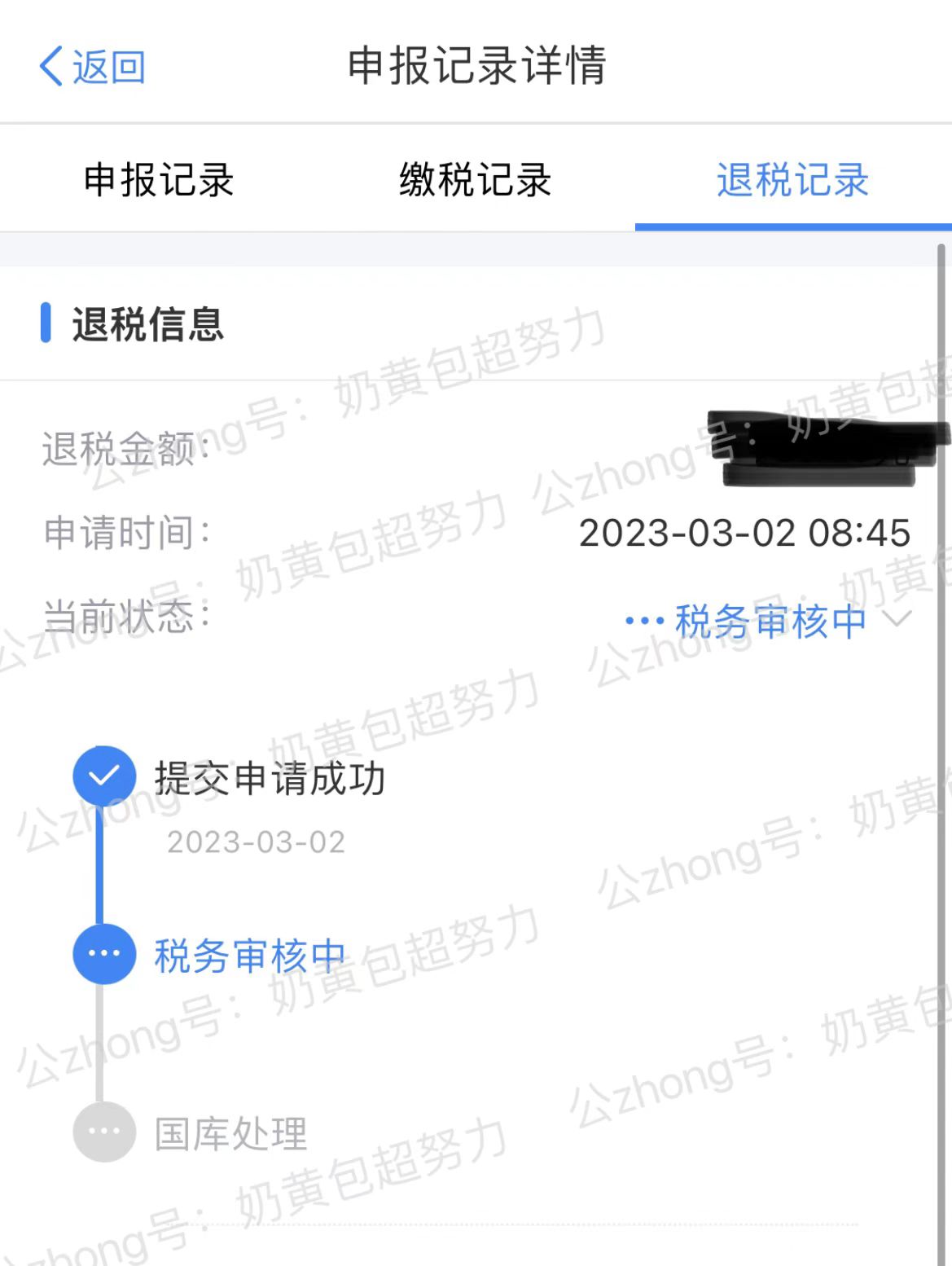
Task: Click the ellipsis icon before 税务审核中 status
Action: 643,621
